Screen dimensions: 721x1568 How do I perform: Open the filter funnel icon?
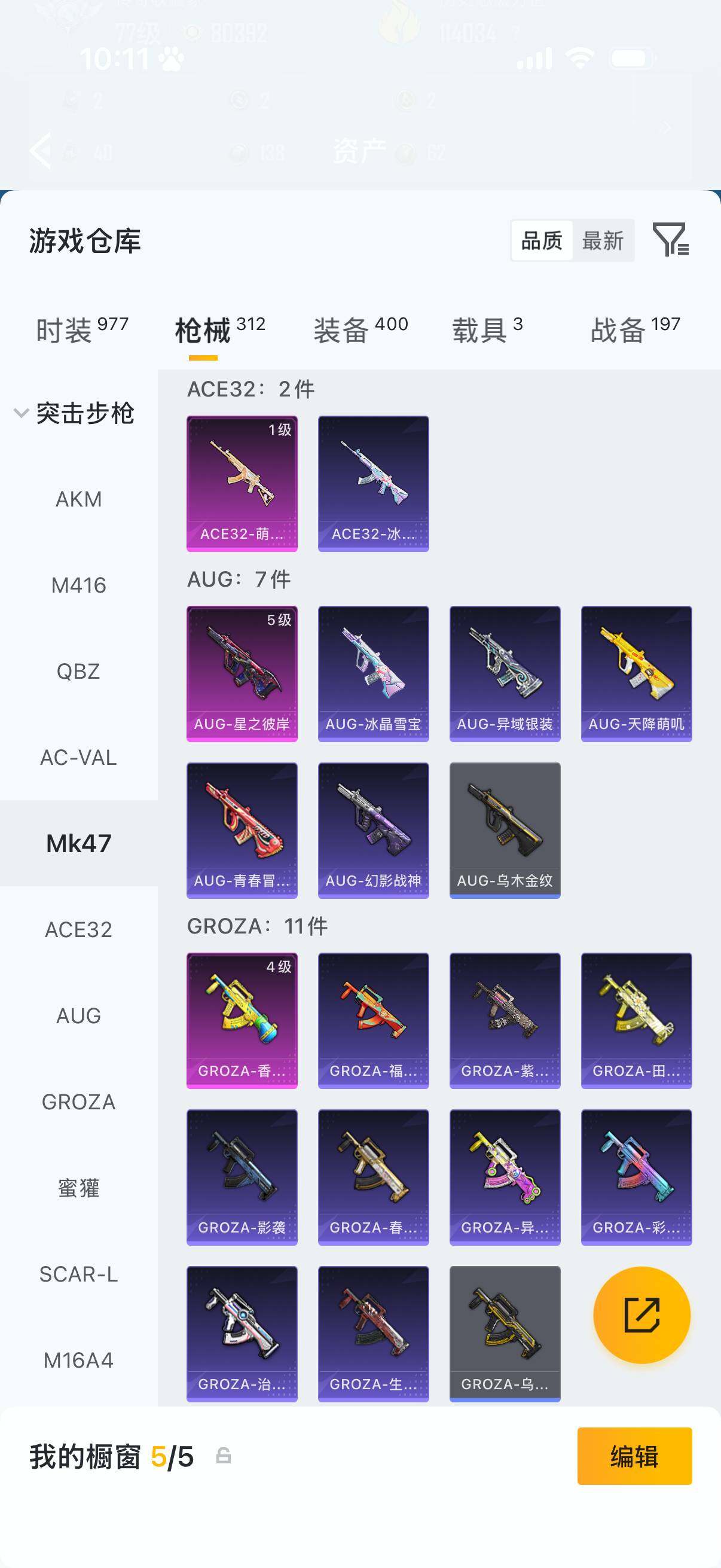point(671,239)
